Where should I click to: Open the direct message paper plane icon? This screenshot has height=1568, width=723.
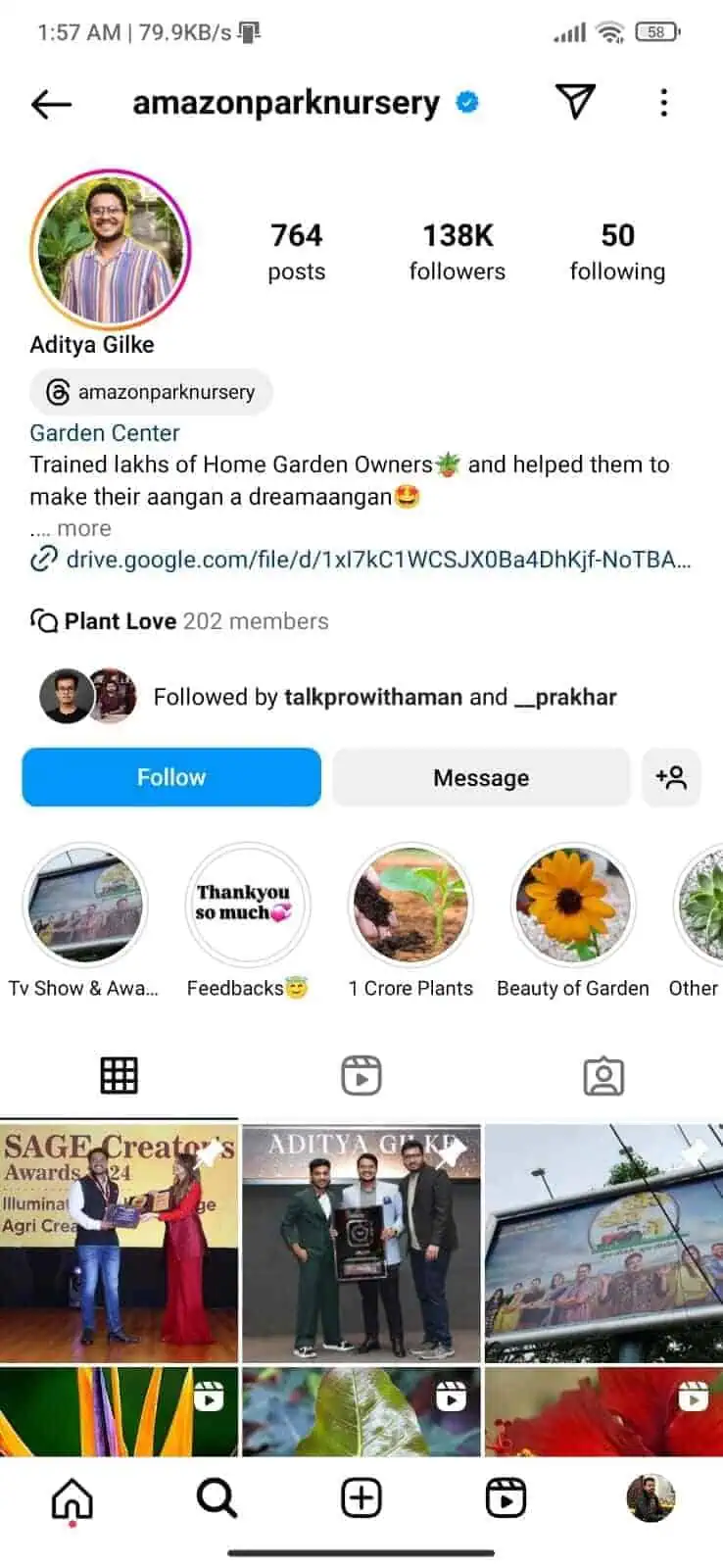(575, 101)
